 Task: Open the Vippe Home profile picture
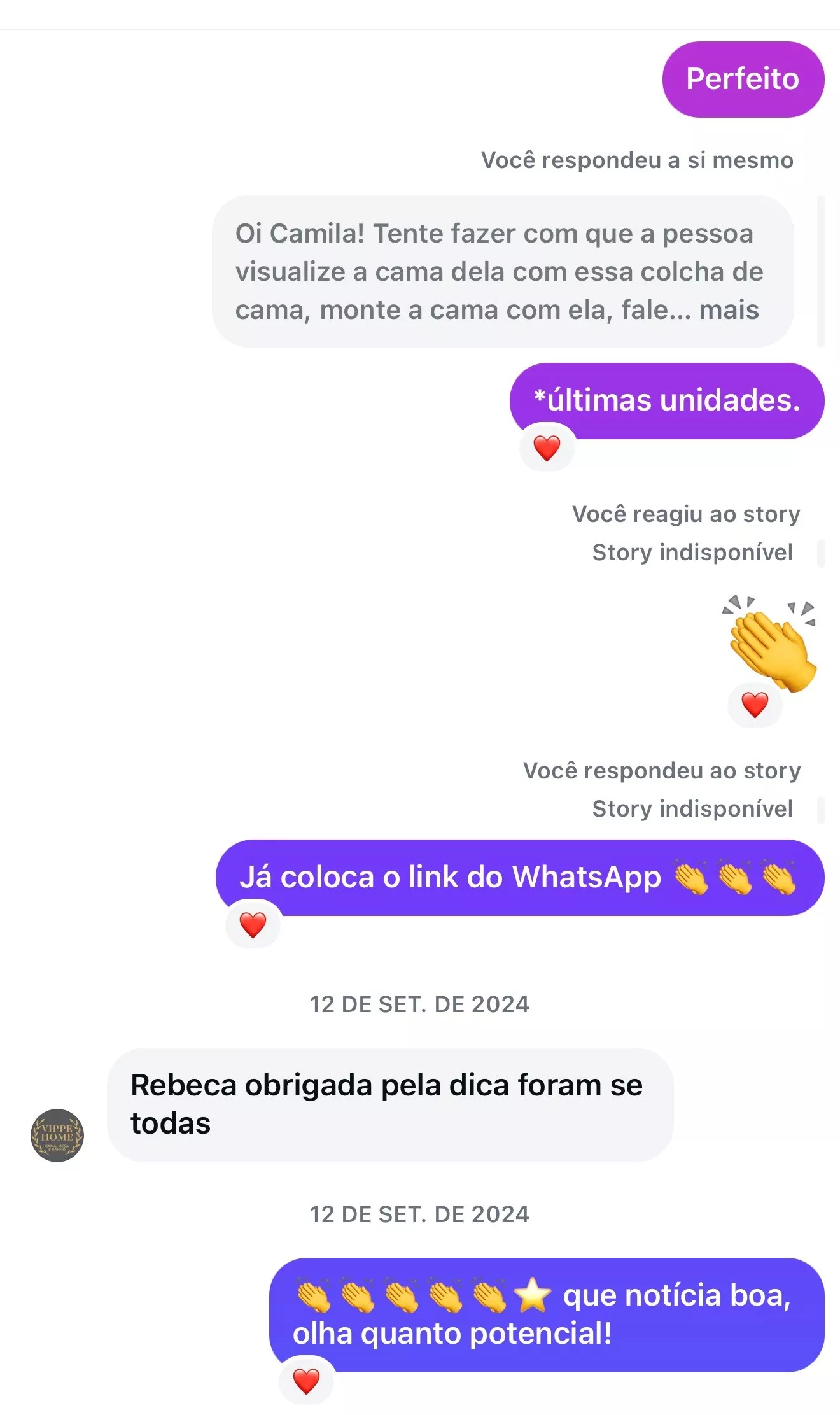click(x=57, y=1136)
